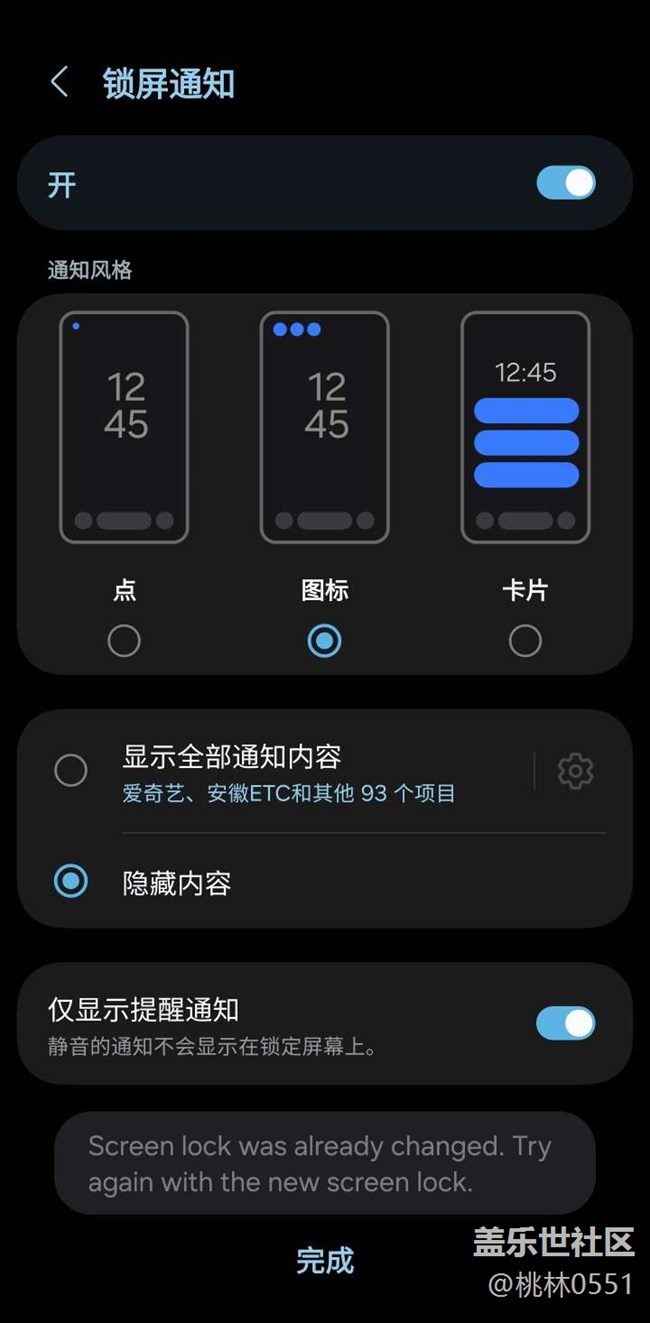Toggle 仅显示提醒通知 switch

point(566,1023)
